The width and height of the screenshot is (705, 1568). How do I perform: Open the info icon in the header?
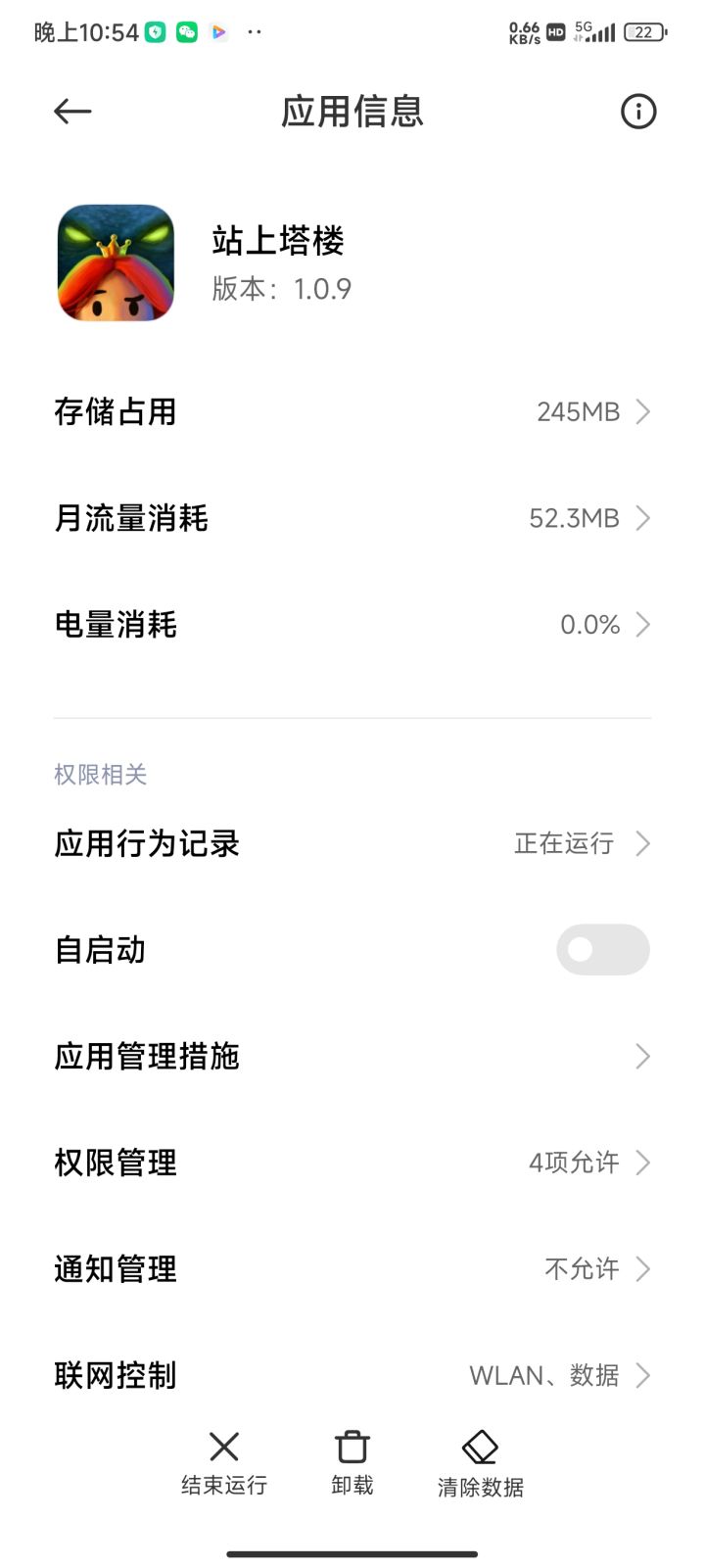coord(638,112)
